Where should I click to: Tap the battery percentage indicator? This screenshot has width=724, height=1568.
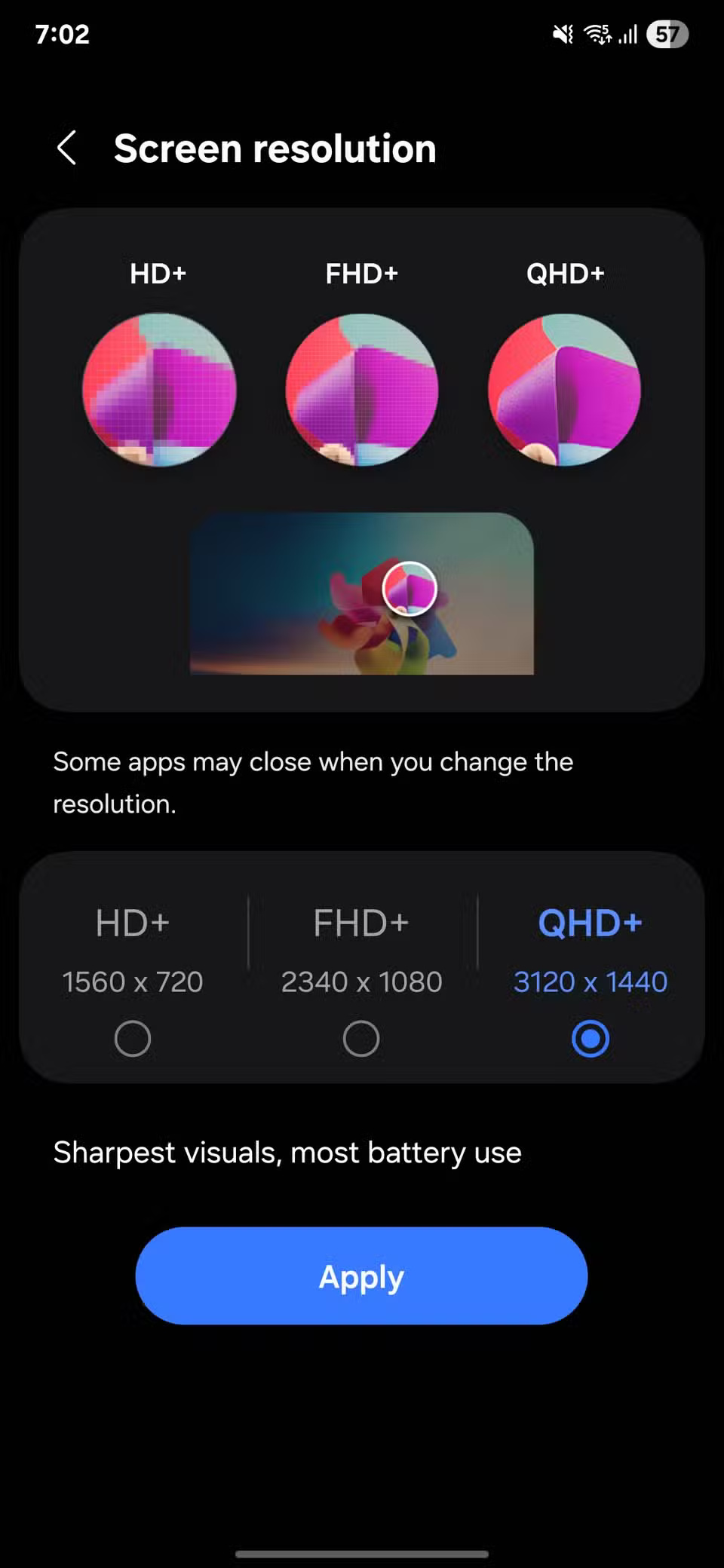pos(667,32)
